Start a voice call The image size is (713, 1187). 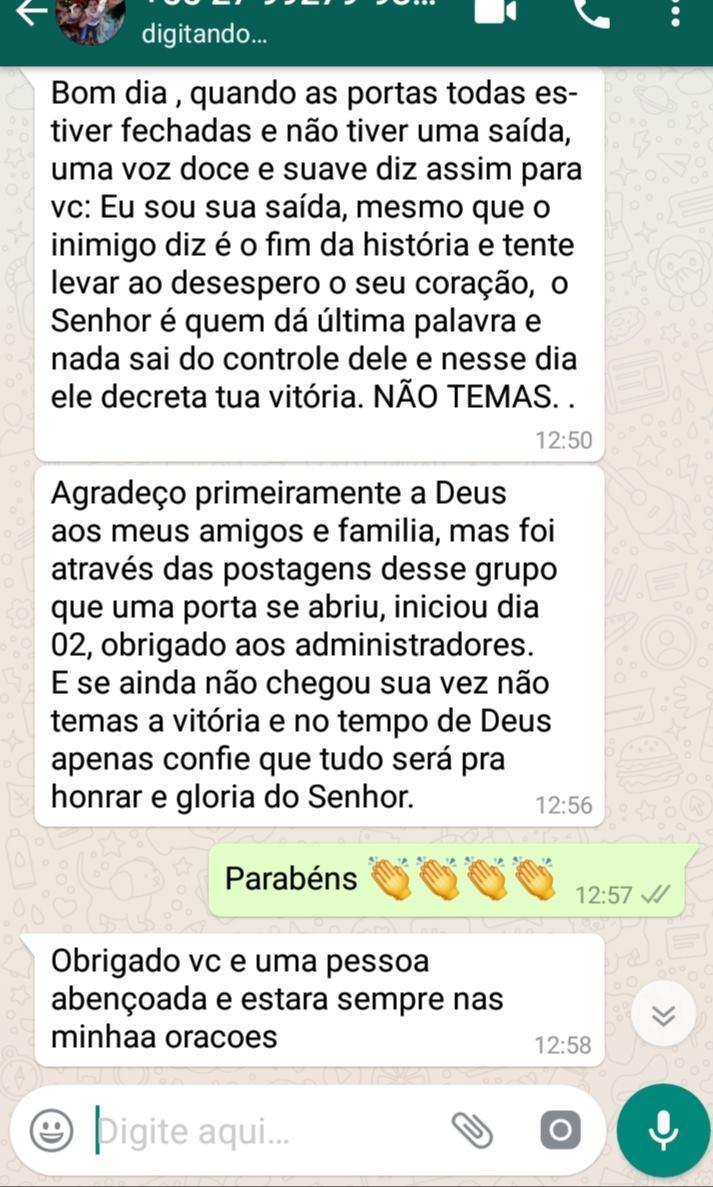(x=592, y=12)
